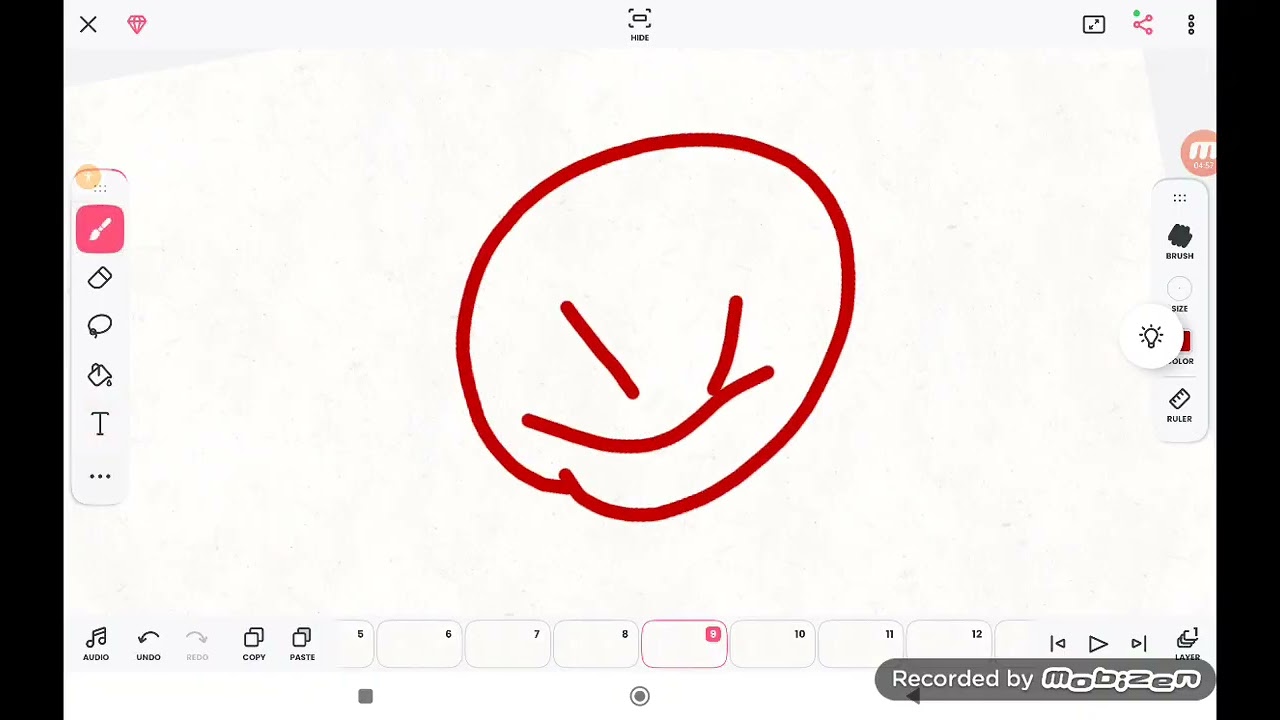Select the text tool
This screenshot has height=720, width=1280.
100,424
